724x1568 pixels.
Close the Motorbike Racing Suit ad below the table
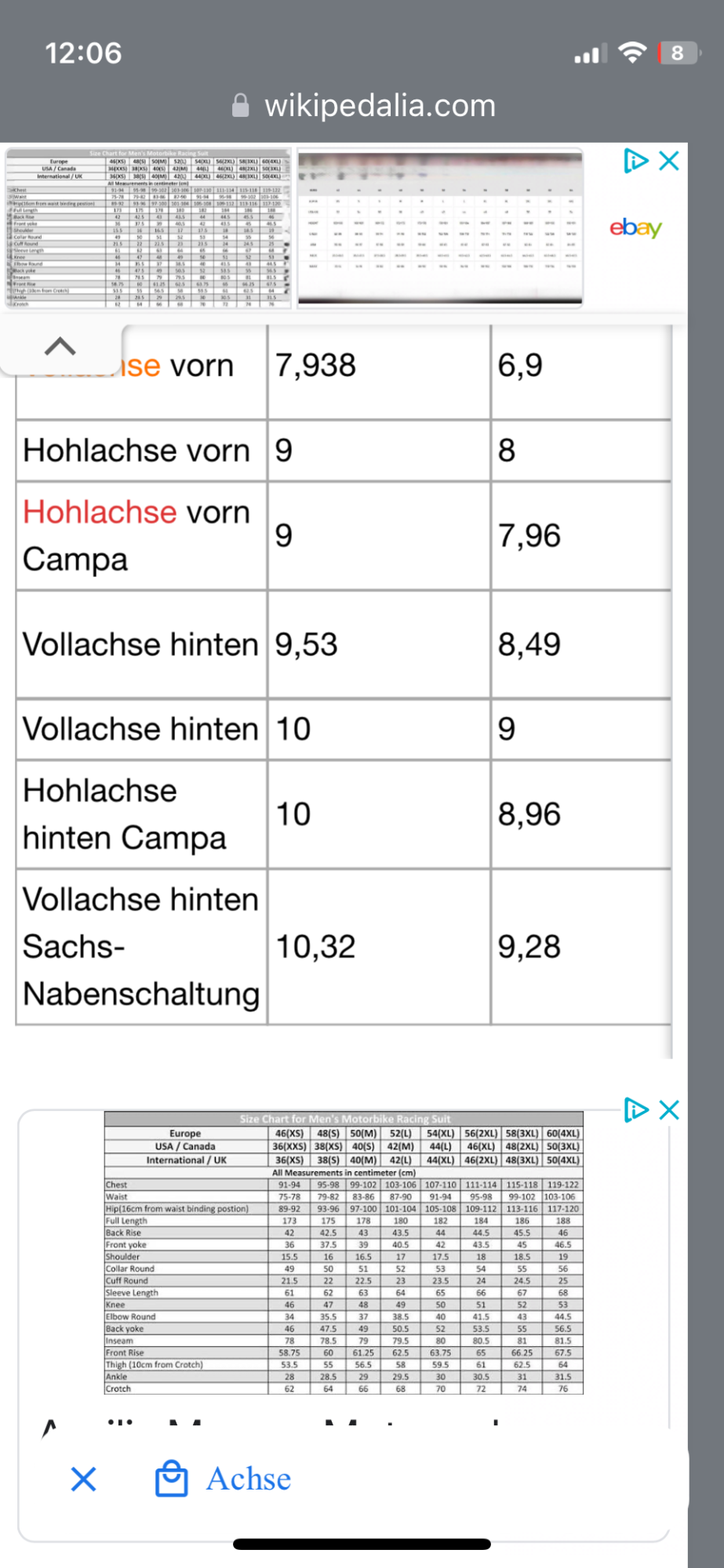(x=669, y=1109)
